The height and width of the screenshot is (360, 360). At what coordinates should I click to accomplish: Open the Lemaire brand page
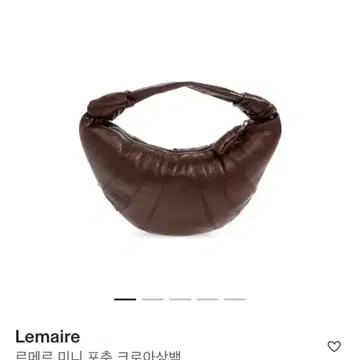[48, 337]
